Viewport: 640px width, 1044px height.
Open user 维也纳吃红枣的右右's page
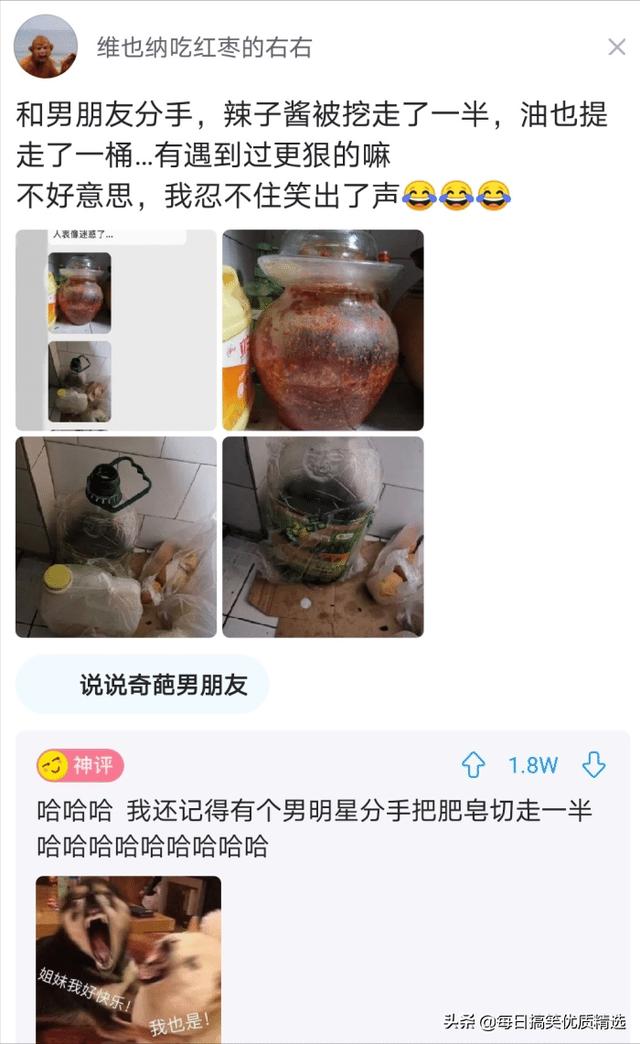coord(204,47)
